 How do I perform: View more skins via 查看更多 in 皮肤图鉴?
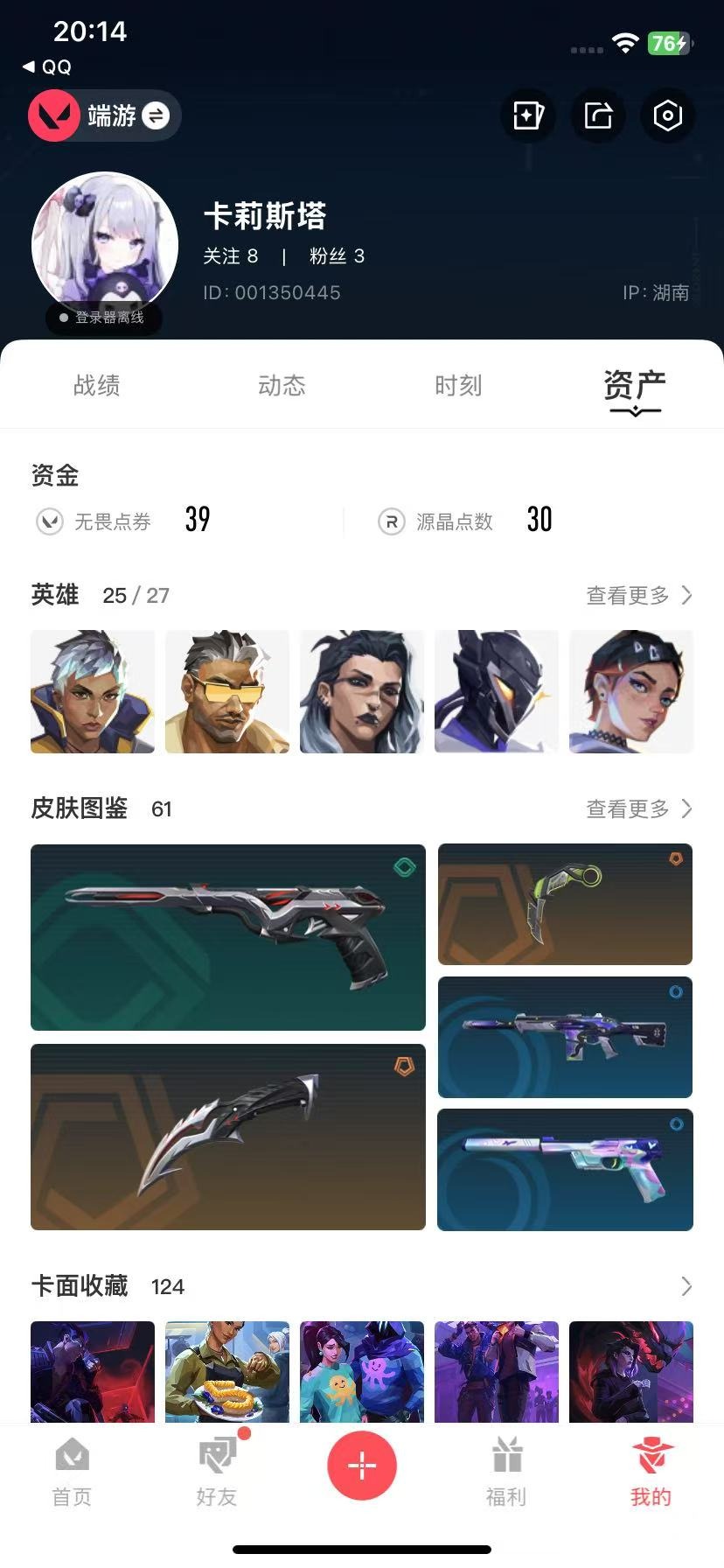pos(638,809)
